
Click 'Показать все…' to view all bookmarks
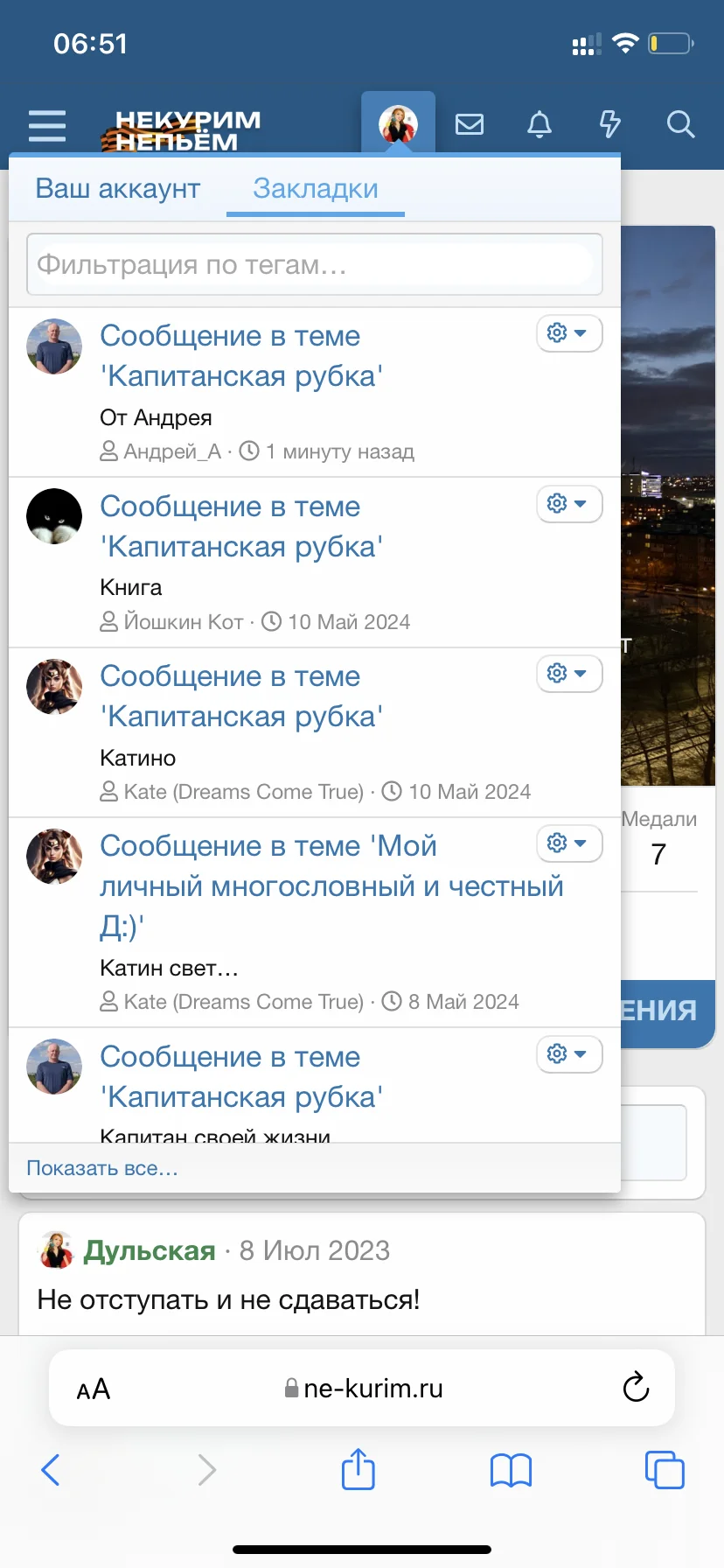[x=102, y=1167]
